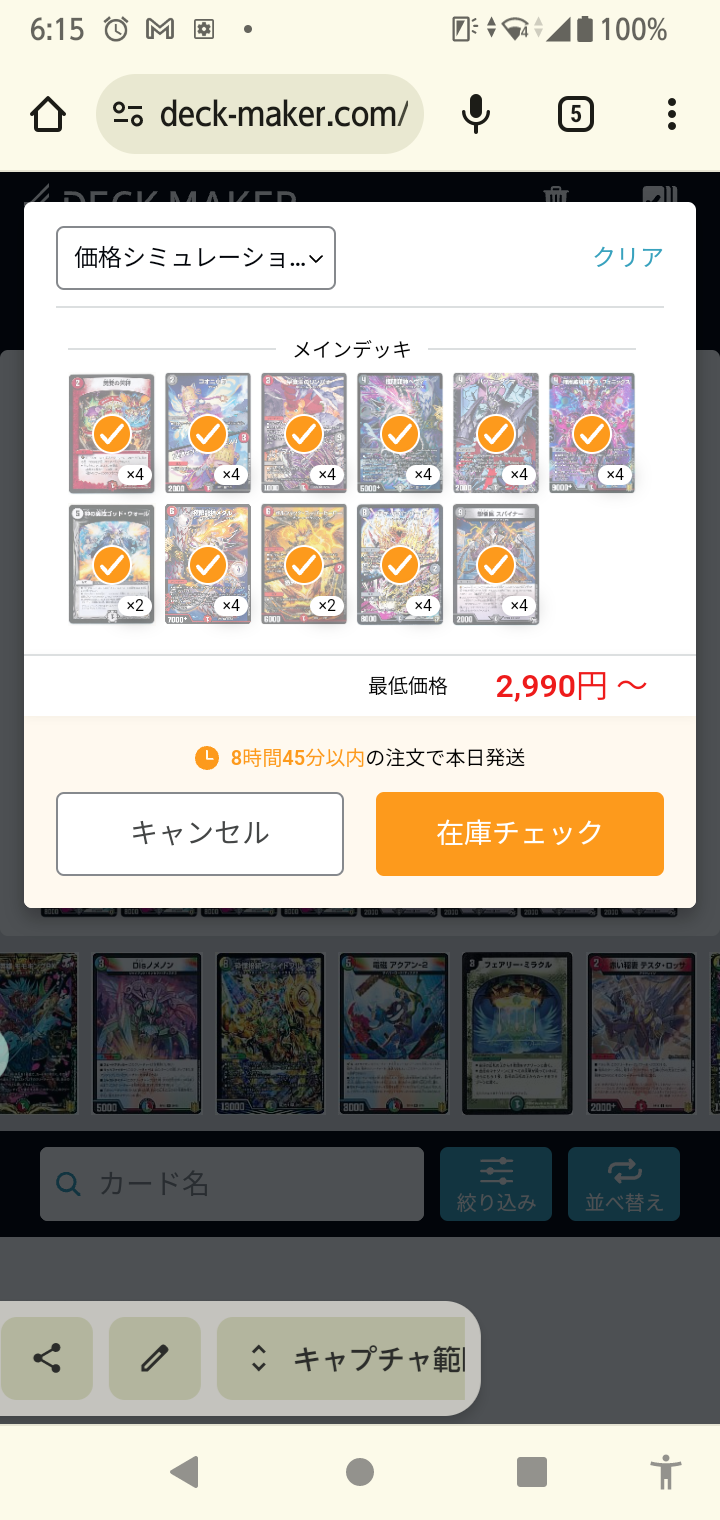Start voice search with microphone
This screenshot has width=720, height=1520.
click(476, 114)
